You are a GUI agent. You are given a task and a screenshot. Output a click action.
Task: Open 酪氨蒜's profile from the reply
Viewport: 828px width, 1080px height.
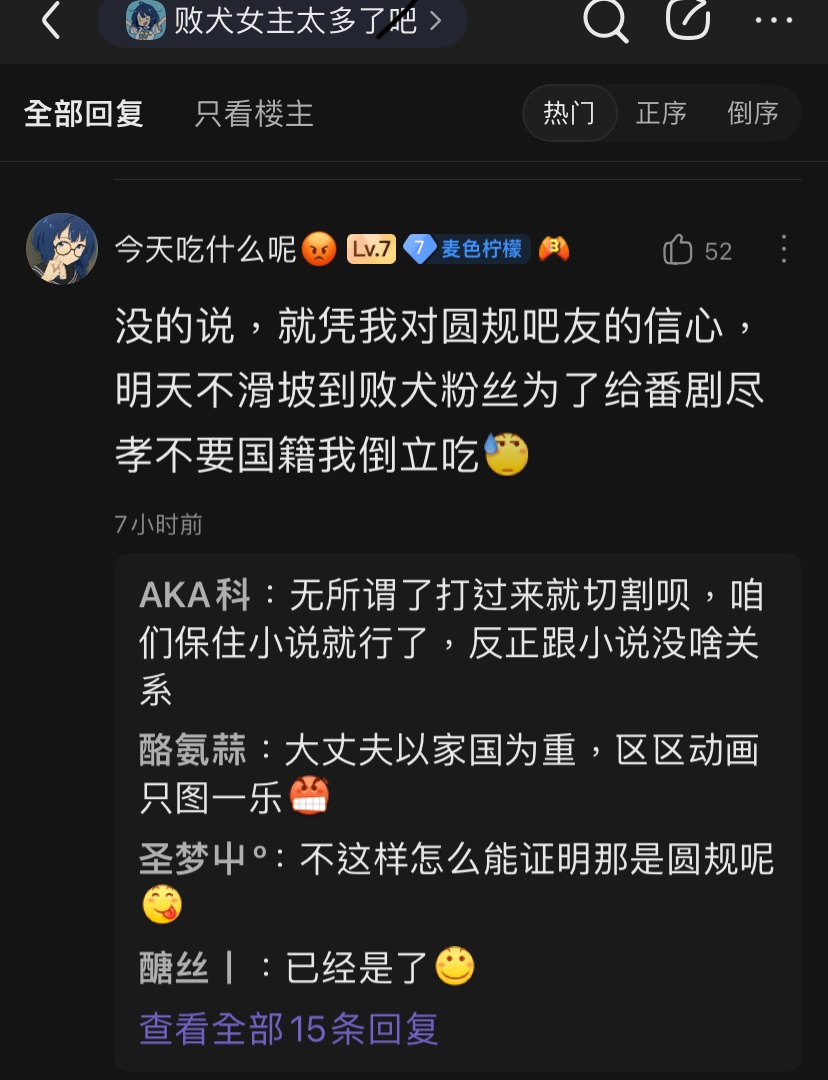pos(193,750)
